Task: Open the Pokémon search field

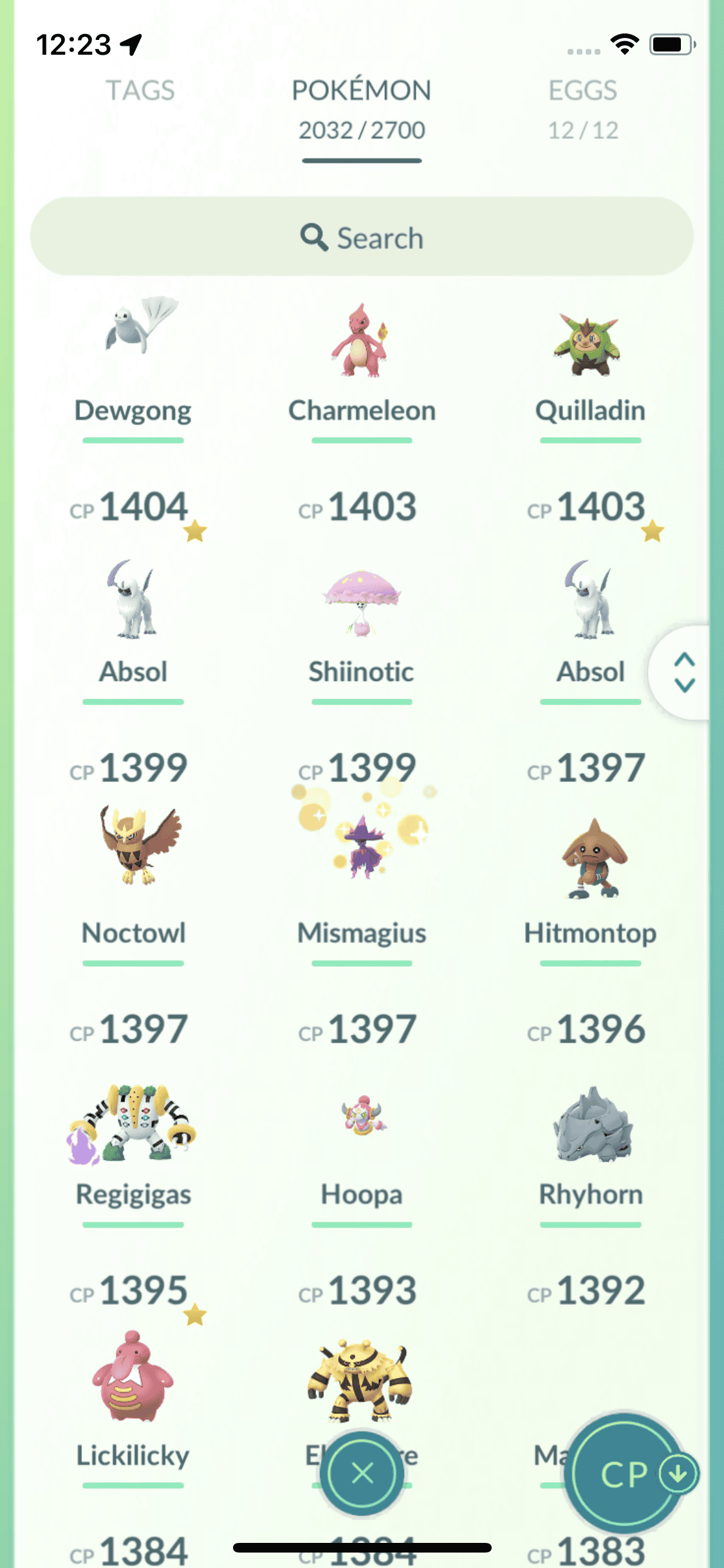Action: [362, 238]
